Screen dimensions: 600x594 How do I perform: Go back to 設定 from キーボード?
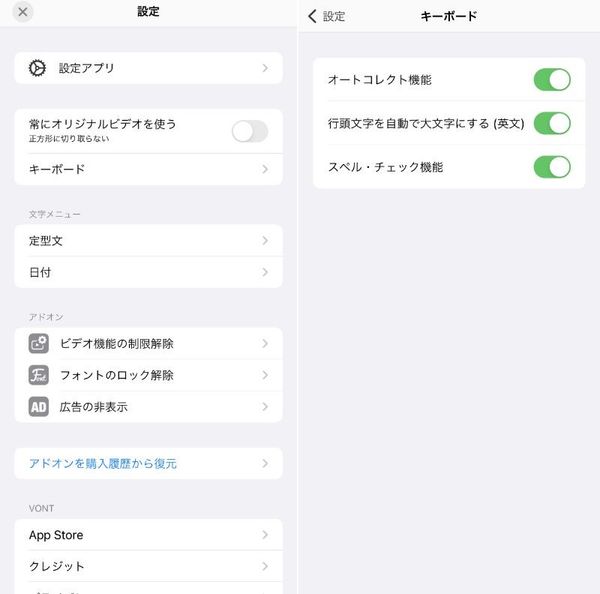click(x=326, y=16)
